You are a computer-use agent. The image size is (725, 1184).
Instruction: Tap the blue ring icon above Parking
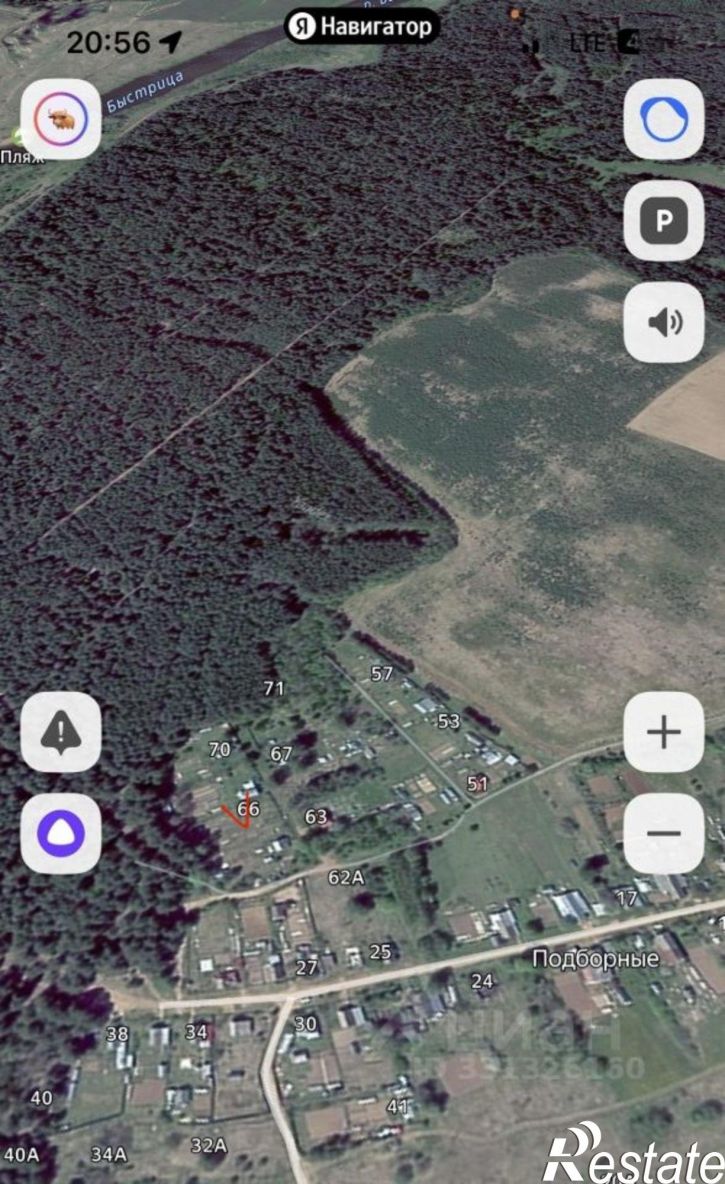pyautogui.click(x=664, y=119)
